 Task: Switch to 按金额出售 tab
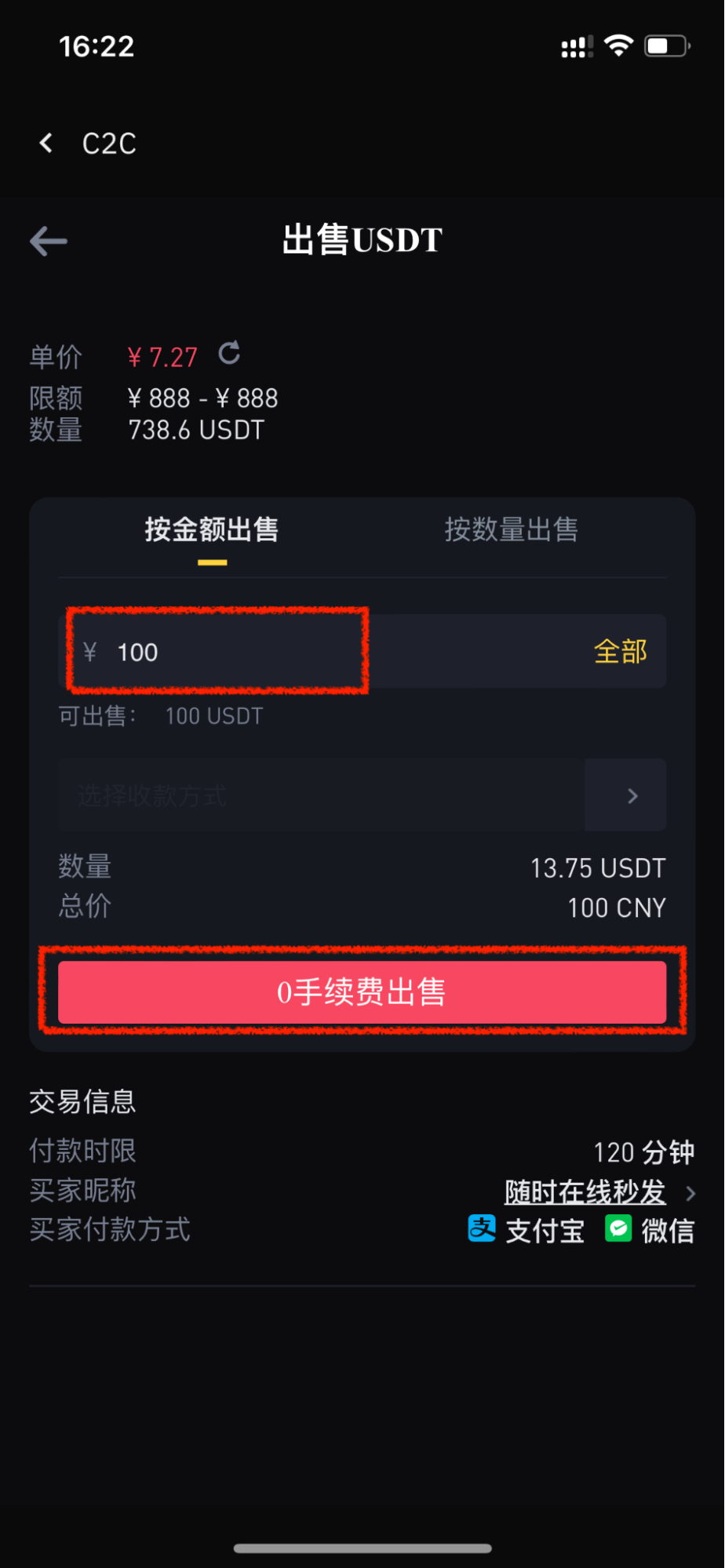tap(212, 530)
